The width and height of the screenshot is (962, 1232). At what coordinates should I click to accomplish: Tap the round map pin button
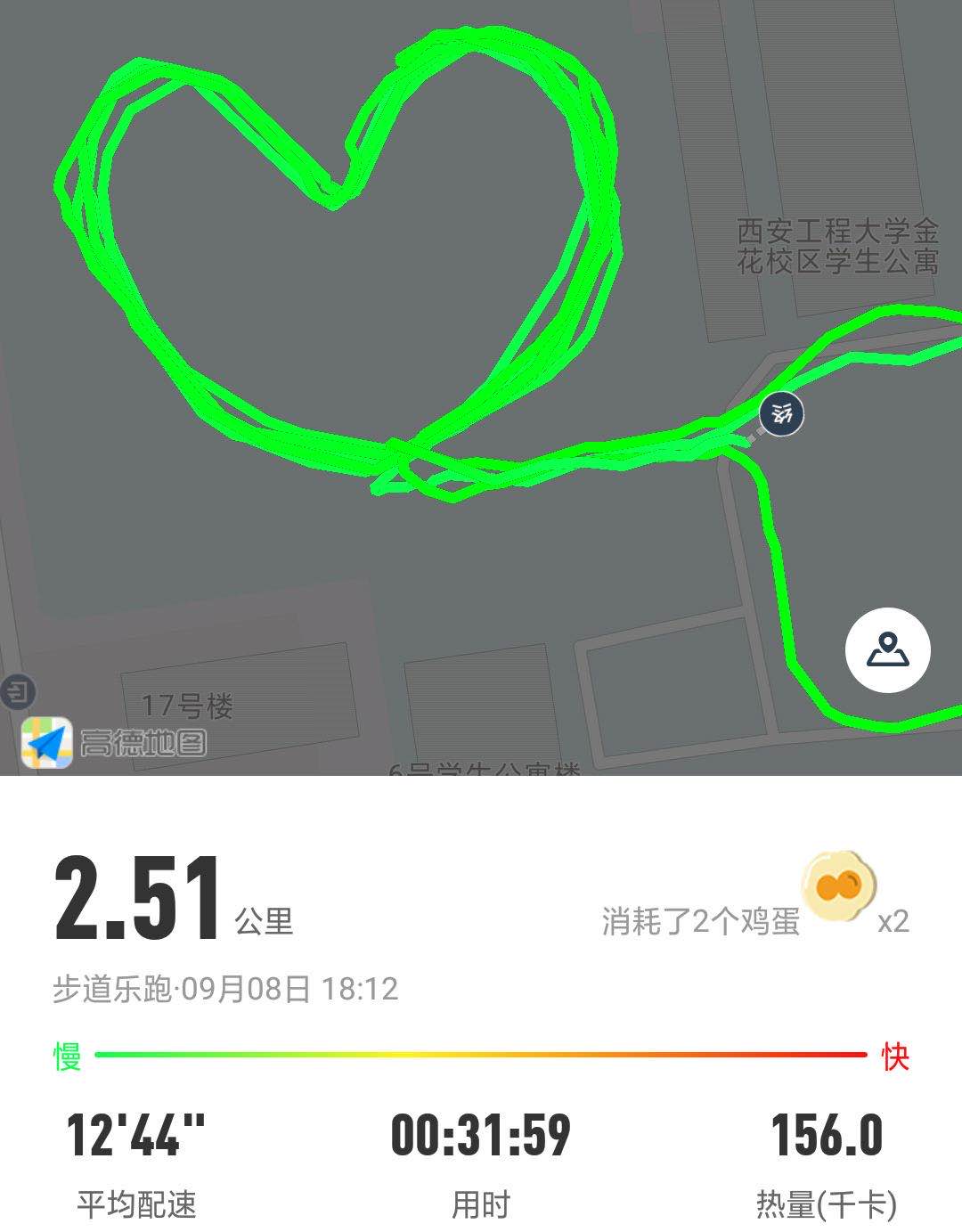click(x=887, y=650)
